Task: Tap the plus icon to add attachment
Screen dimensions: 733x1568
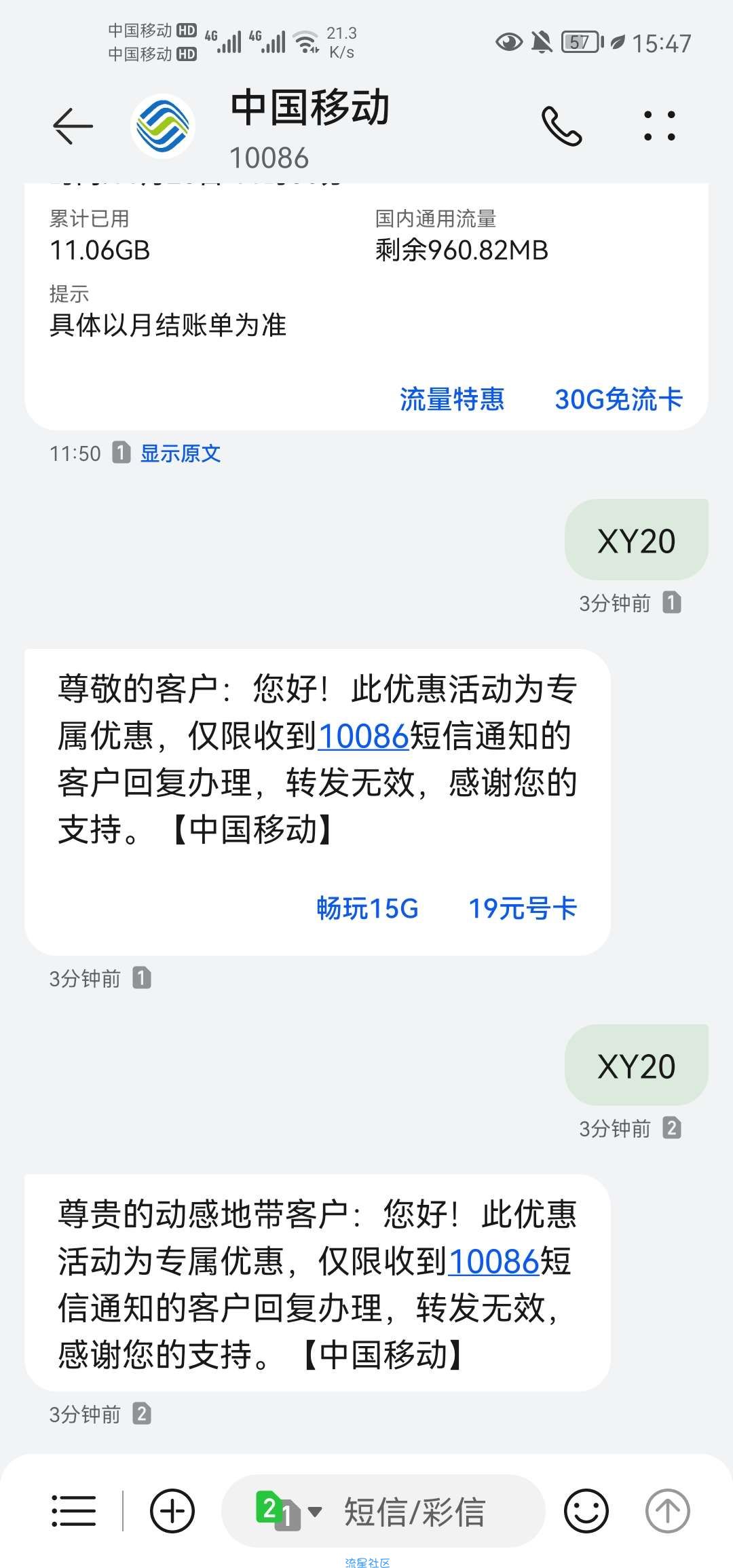Action: [x=172, y=1511]
